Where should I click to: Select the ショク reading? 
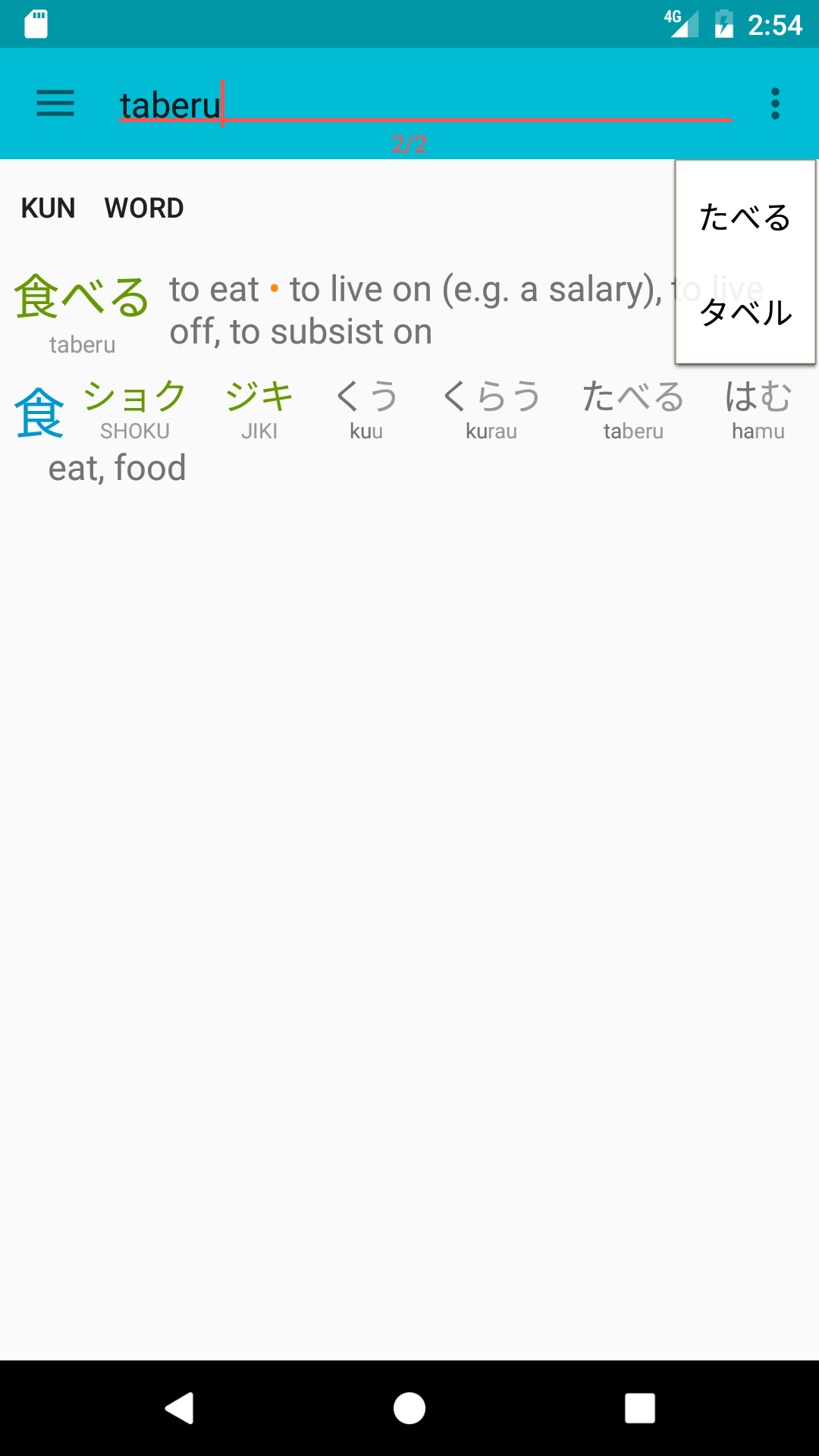coord(135,395)
